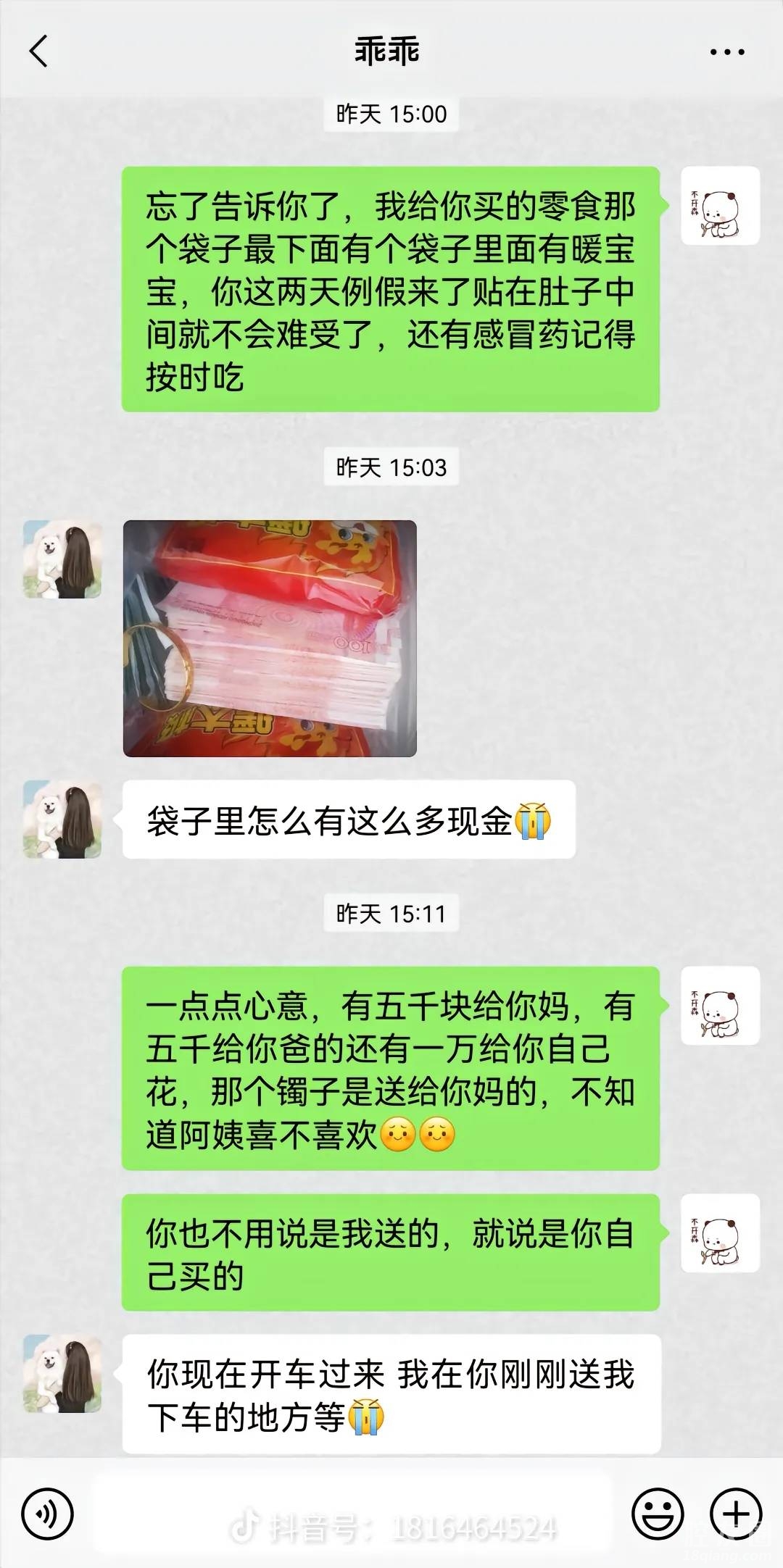Screen dimensions: 783x1568
Task: View 乖乖's profile via avatar beside the photo
Action: point(62,559)
